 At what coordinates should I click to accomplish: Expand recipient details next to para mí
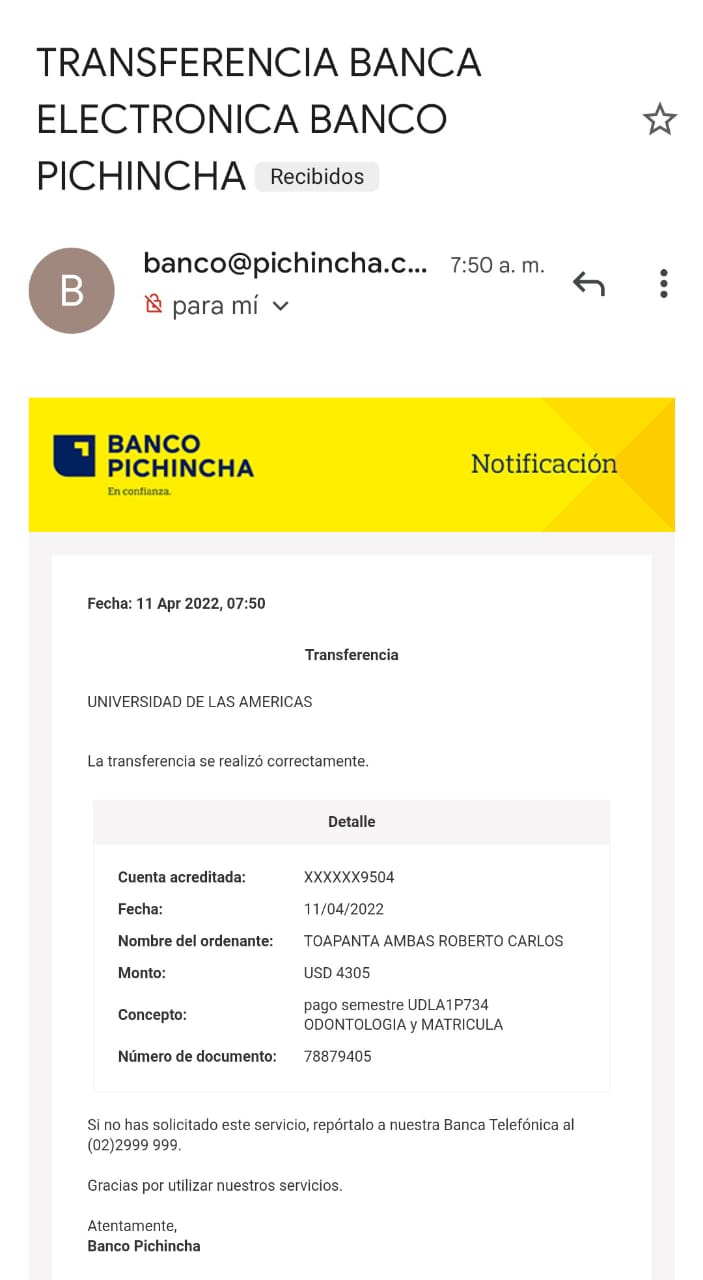[x=281, y=306]
